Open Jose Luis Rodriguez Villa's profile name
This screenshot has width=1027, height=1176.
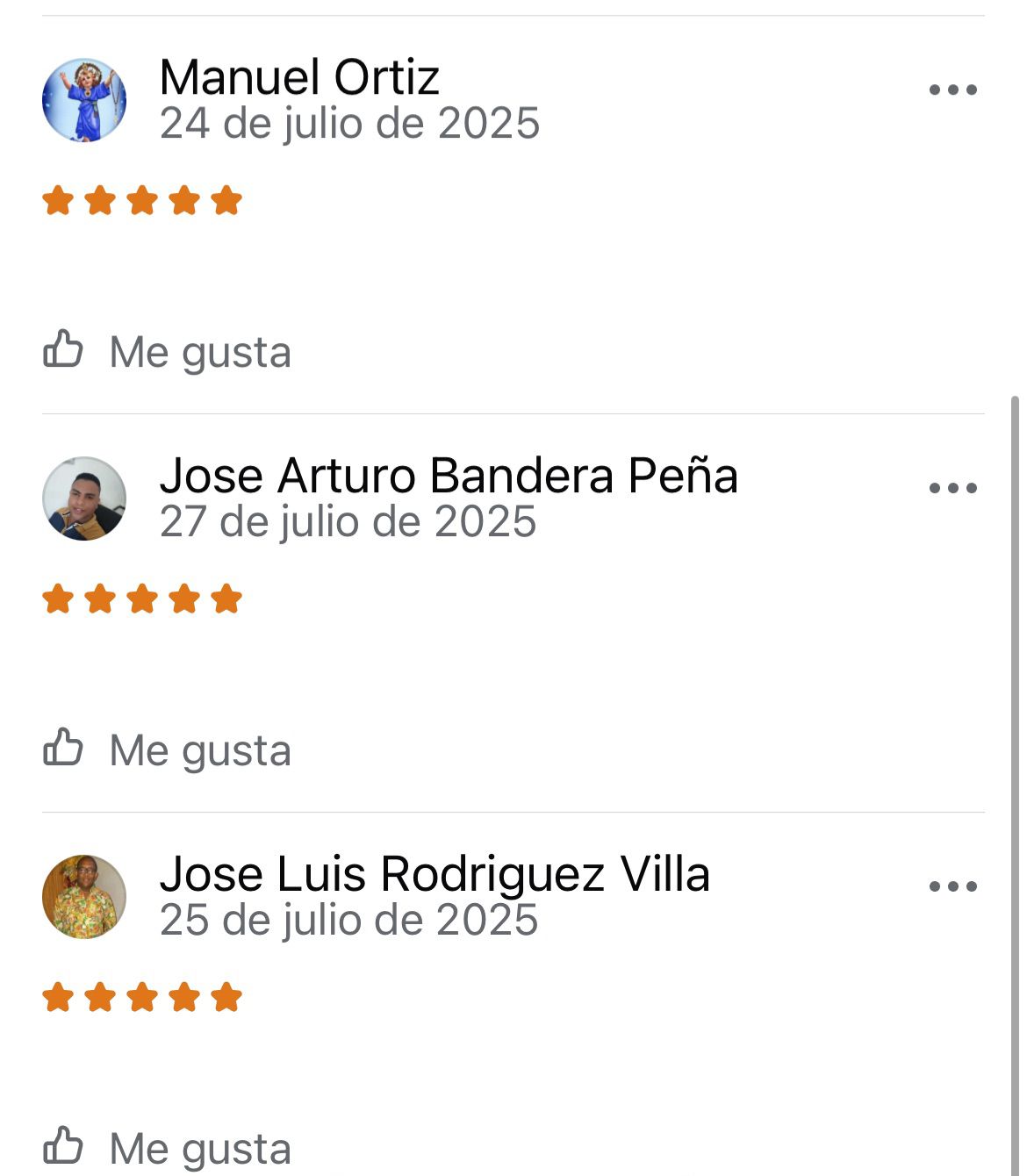click(x=434, y=874)
